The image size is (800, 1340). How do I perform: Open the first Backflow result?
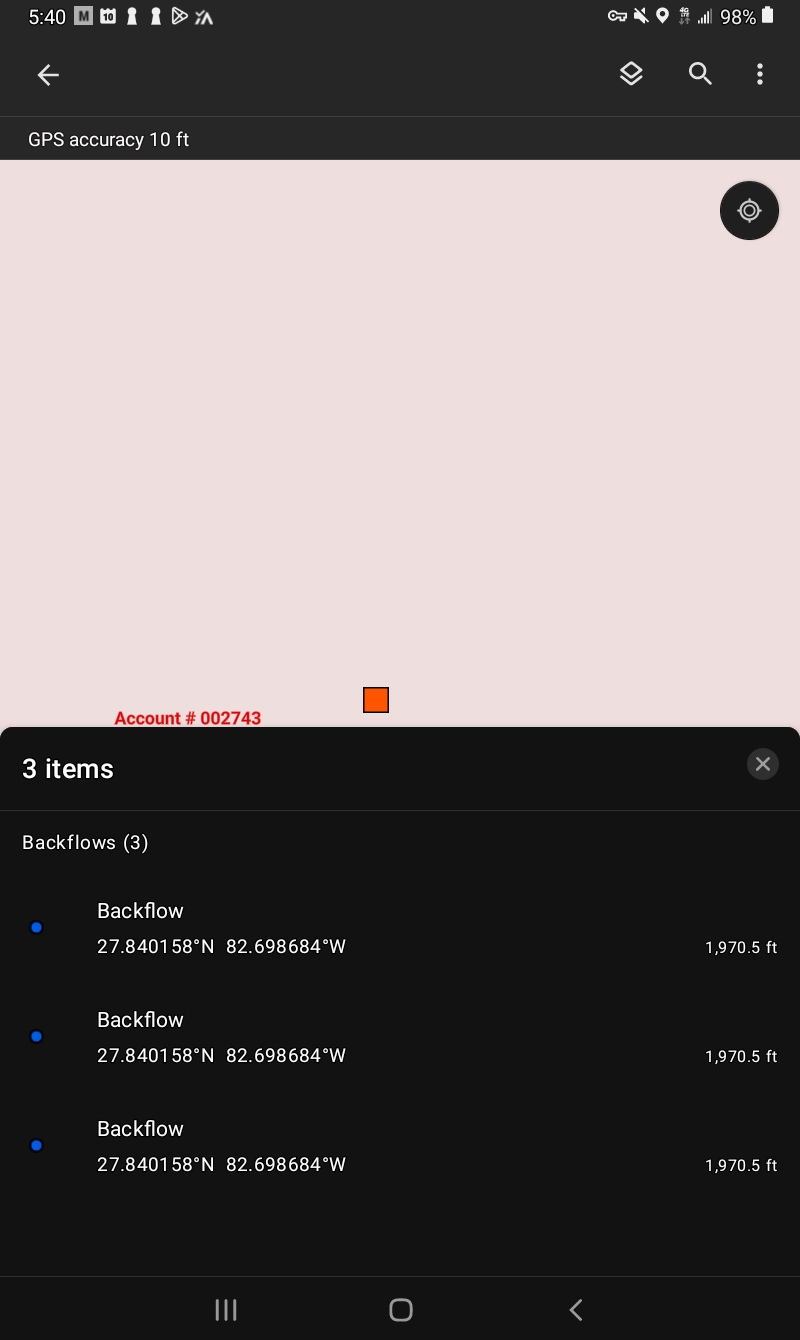[x=400, y=928]
